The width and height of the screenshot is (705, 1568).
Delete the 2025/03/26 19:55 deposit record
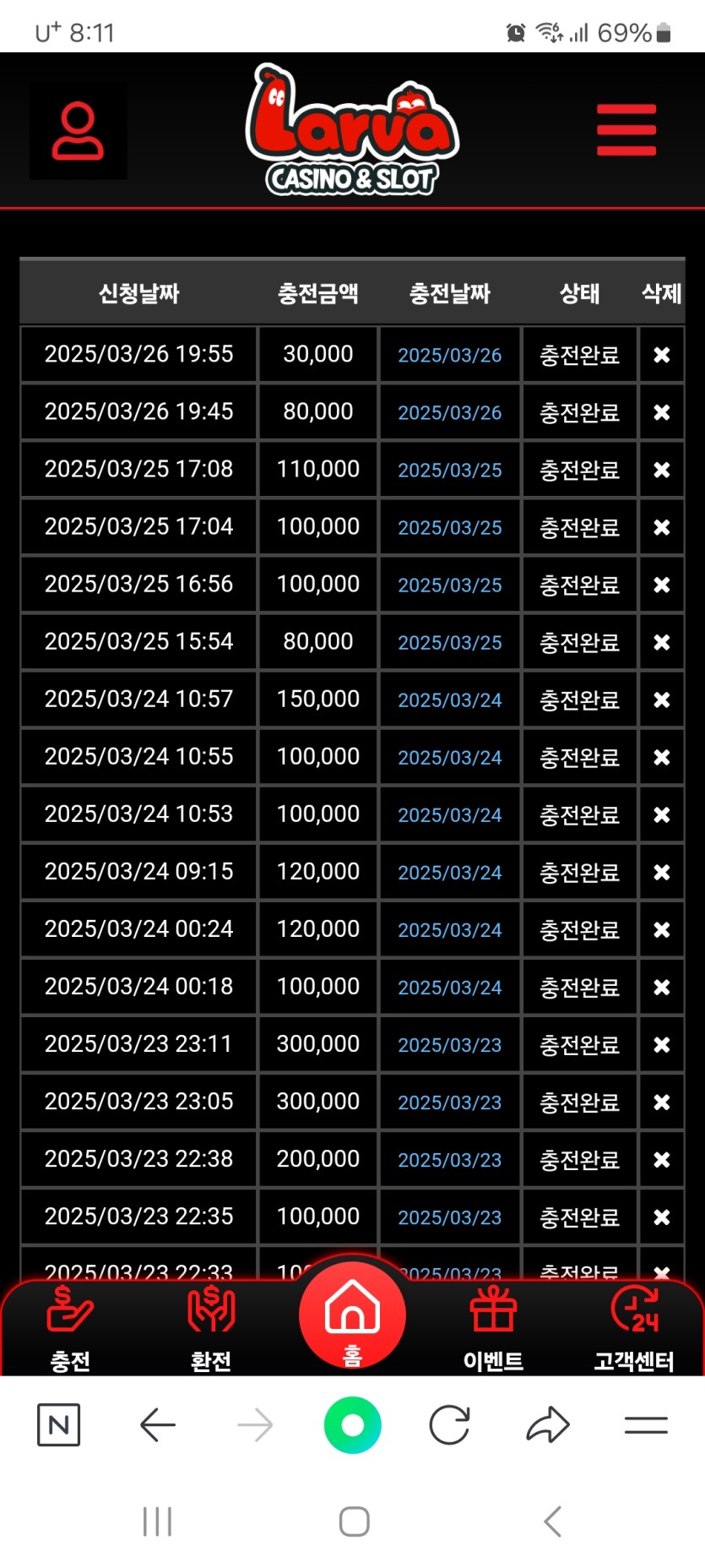[x=662, y=355]
